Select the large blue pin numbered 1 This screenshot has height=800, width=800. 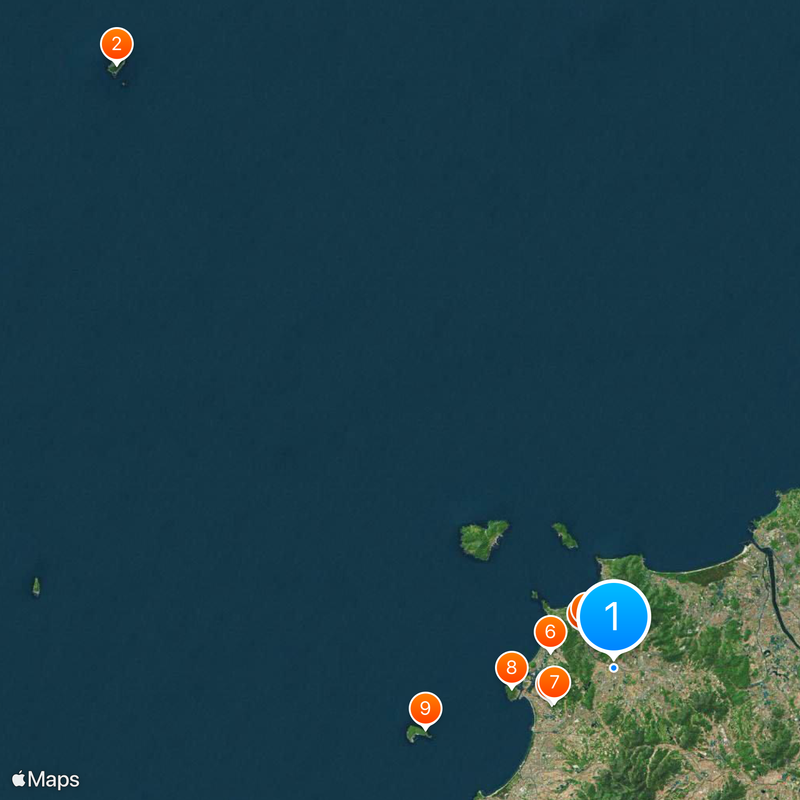[614, 616]
